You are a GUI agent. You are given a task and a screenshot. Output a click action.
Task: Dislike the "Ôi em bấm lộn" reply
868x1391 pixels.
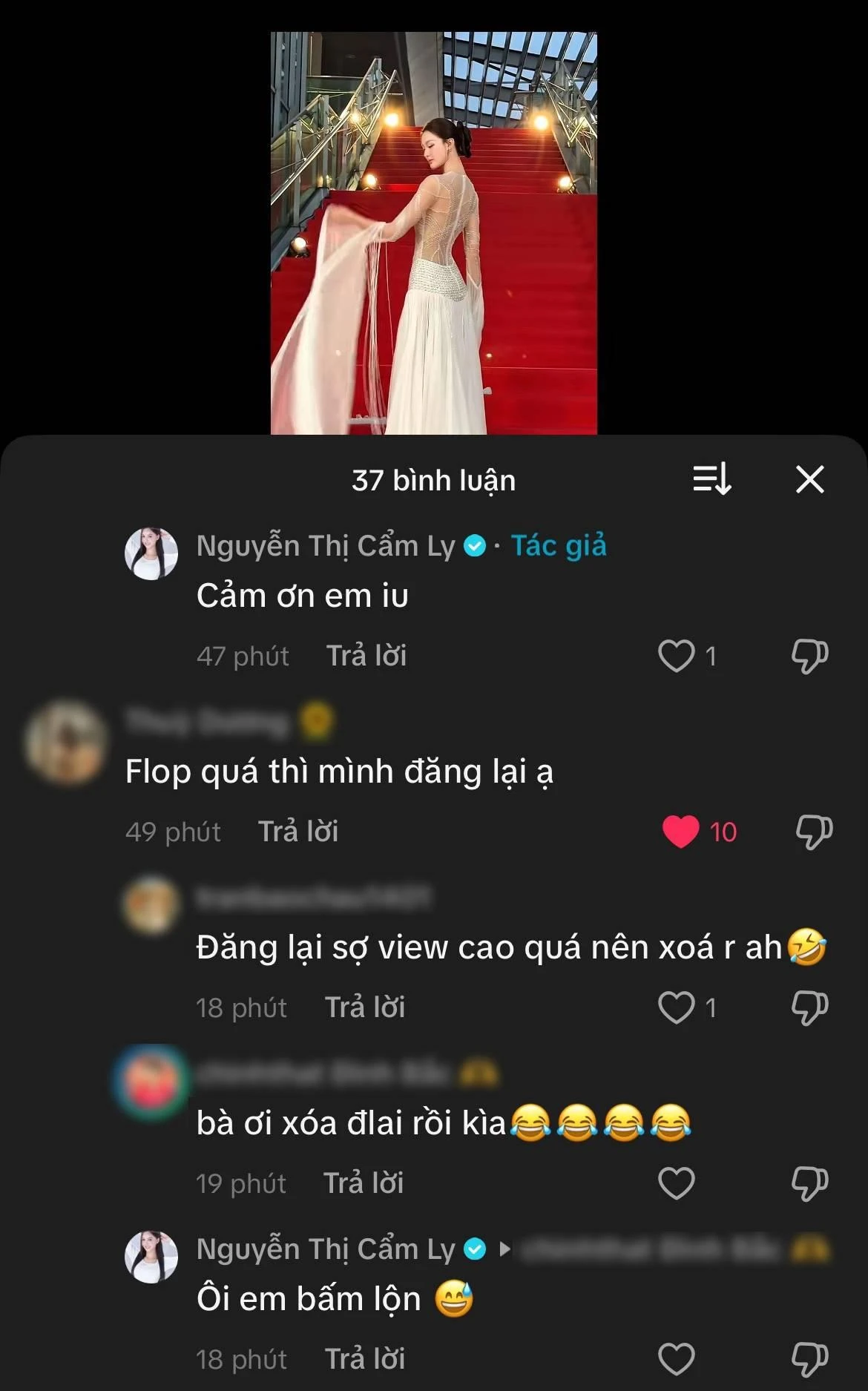click(809, 1359)
